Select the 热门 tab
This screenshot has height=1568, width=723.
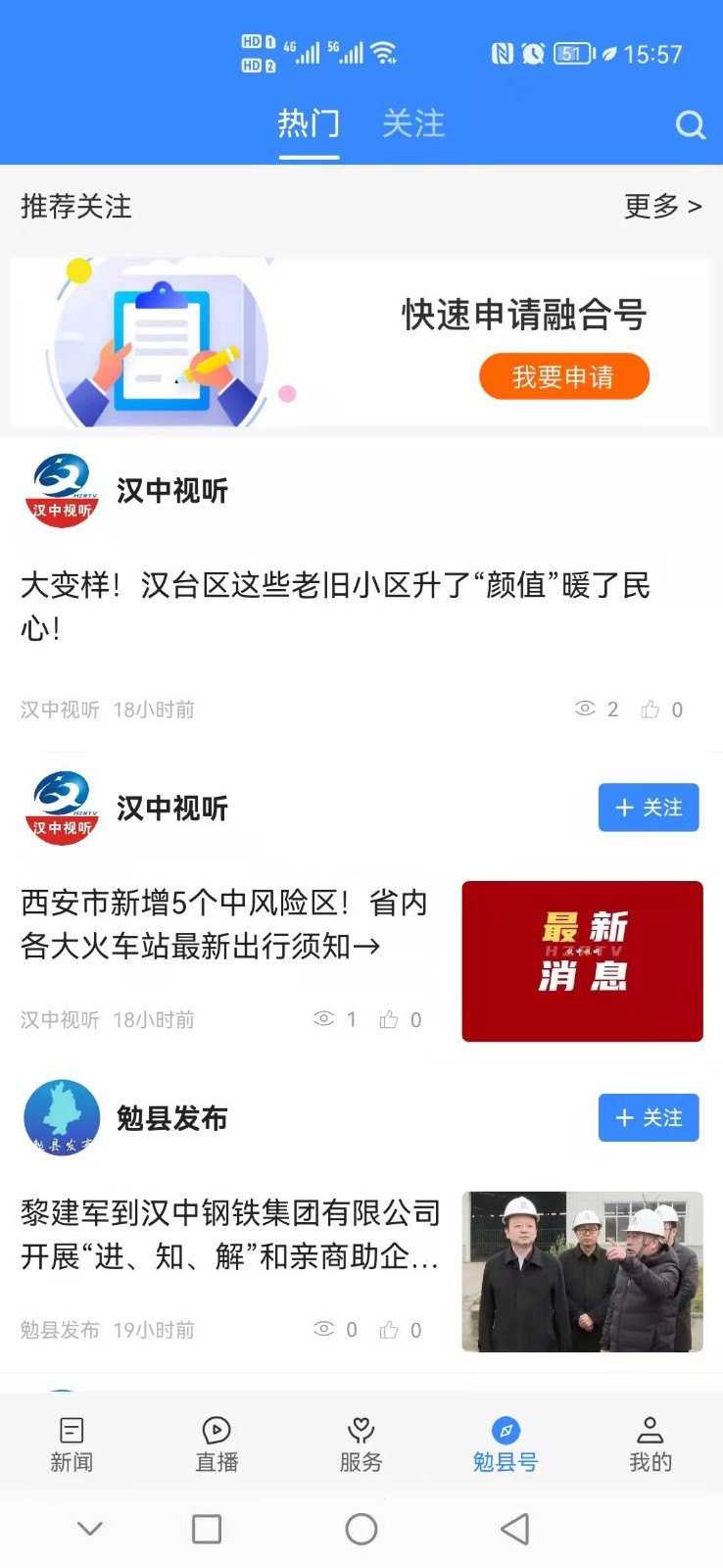(309, 123)
